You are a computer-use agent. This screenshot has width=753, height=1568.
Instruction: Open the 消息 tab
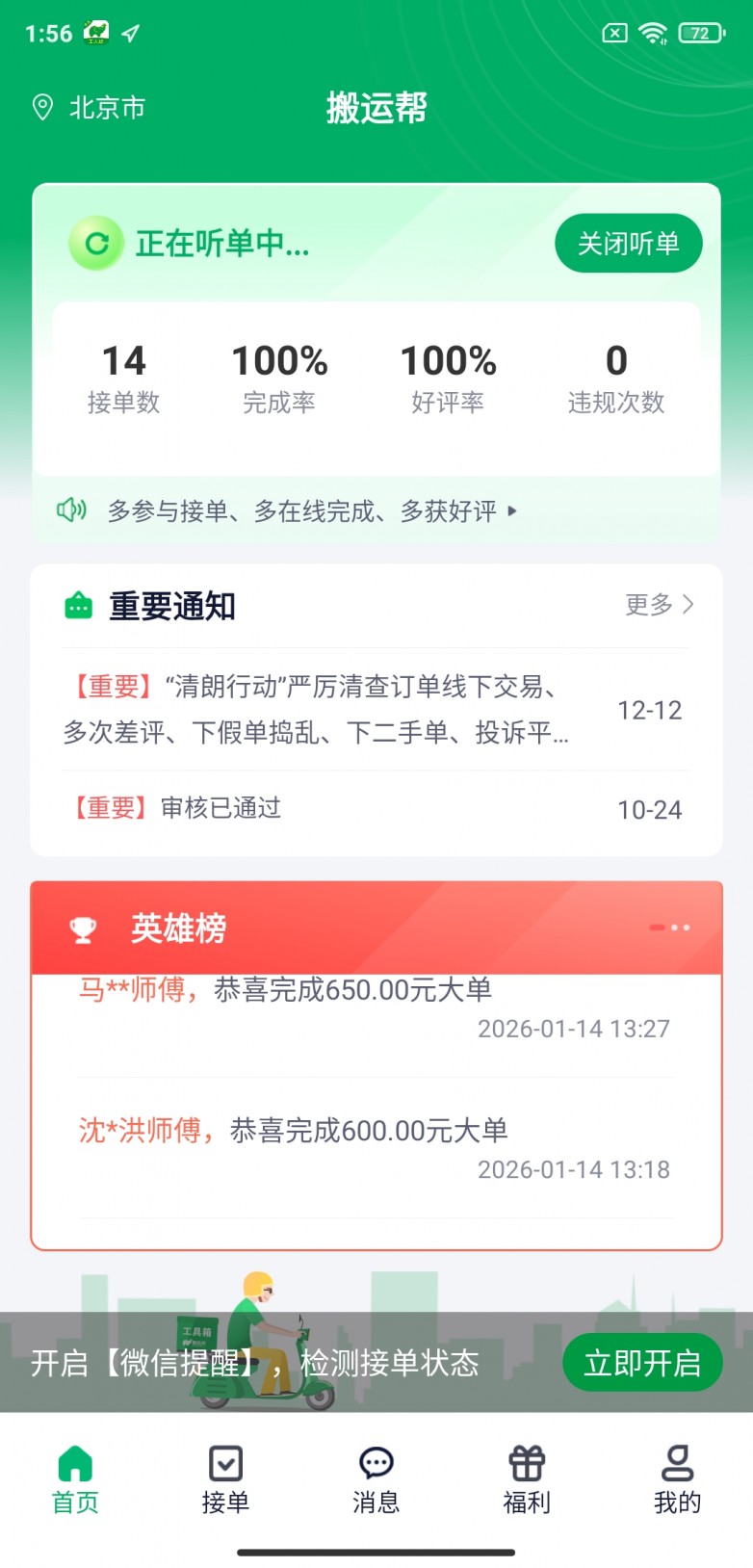376,1478
